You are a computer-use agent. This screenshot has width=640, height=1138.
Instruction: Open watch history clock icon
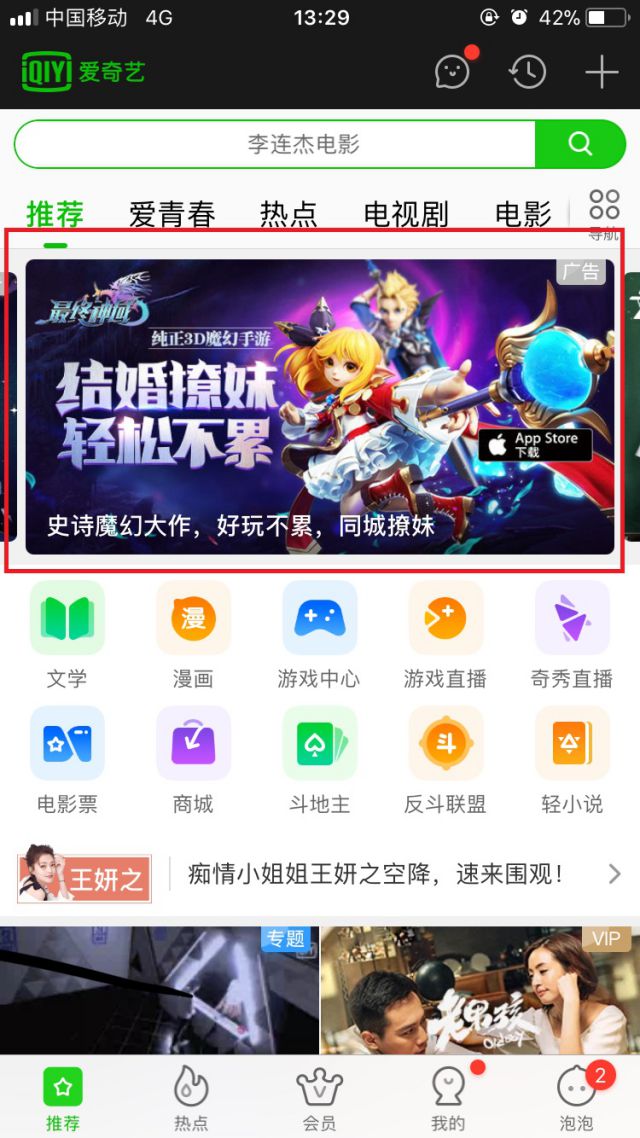(x=527, y=71)
